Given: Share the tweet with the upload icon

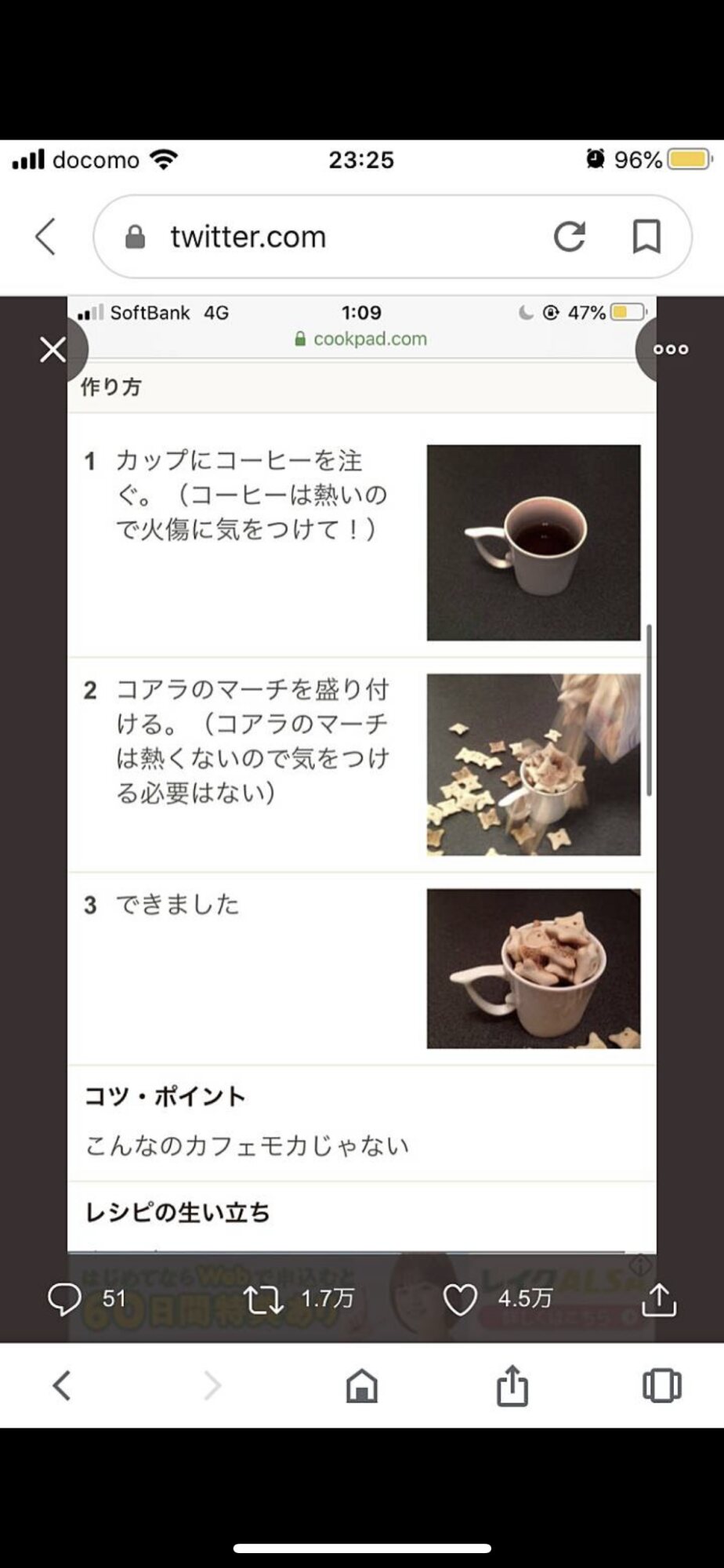Looking at the screenshot, I should click(659, 1299).
